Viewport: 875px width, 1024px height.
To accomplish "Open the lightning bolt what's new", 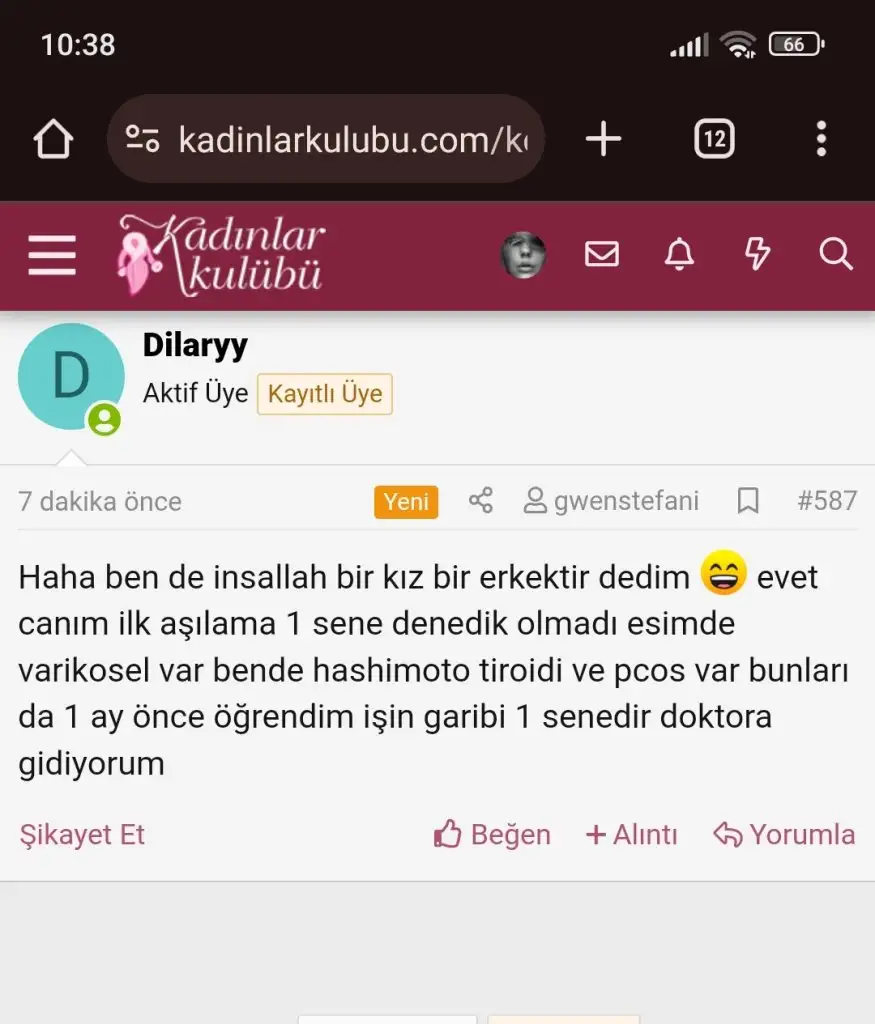I will click(757, 255).
